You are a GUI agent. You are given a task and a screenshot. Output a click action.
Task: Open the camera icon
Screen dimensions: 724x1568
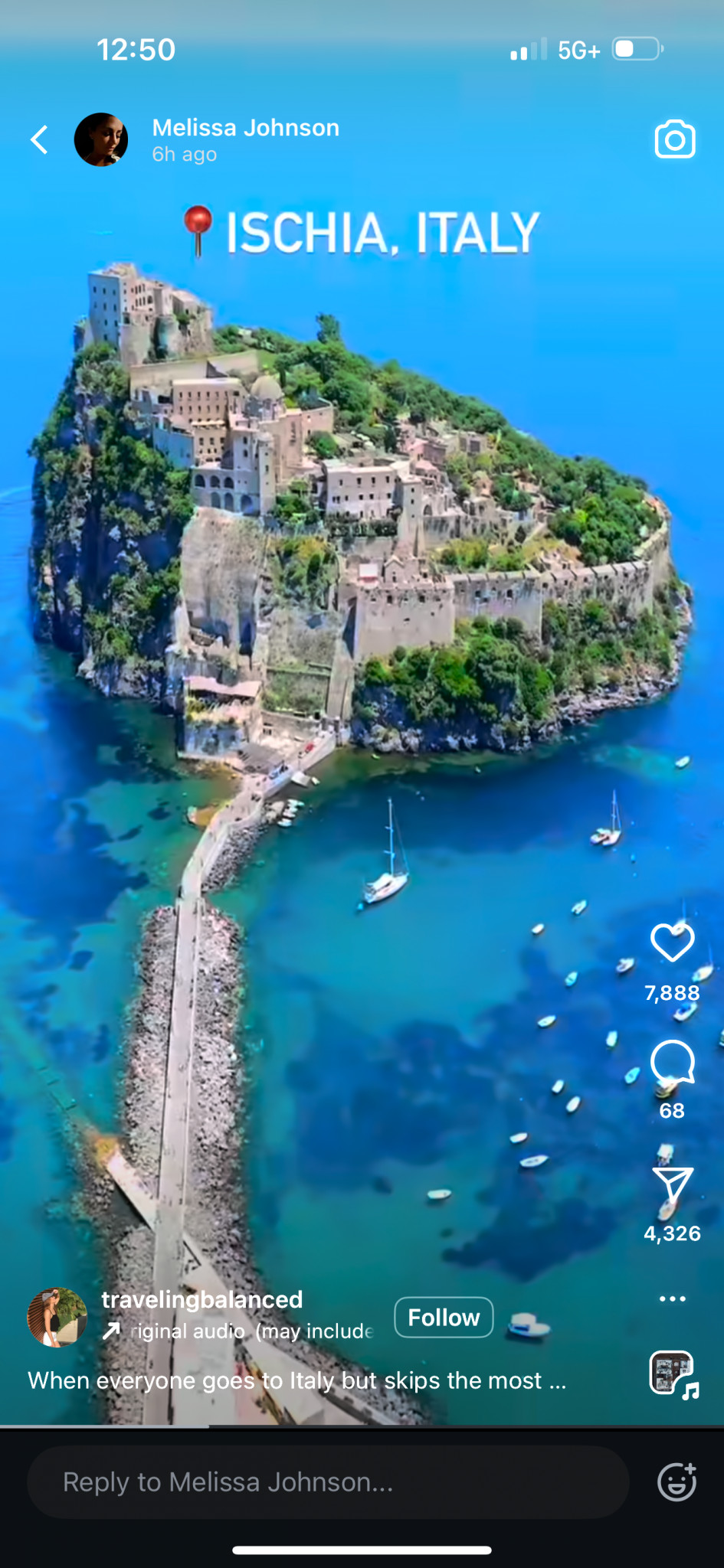[x=674, y=139]
